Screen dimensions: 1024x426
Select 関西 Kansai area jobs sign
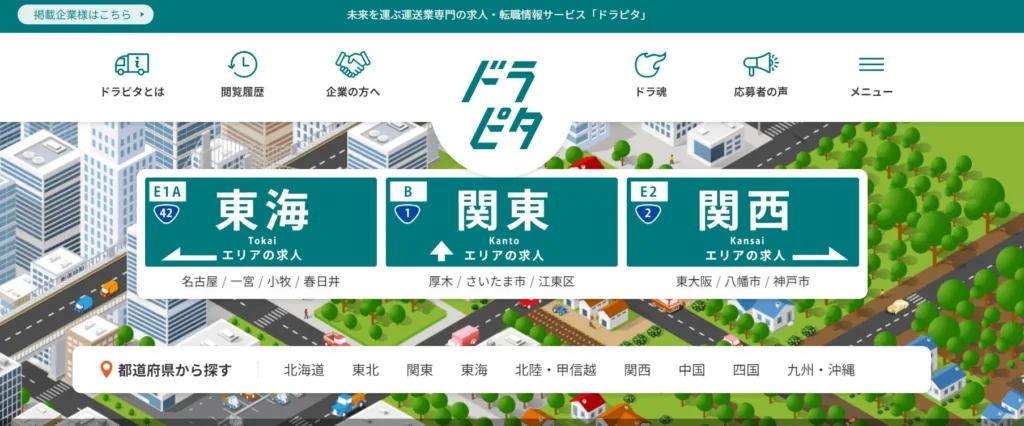coord(743,222)
